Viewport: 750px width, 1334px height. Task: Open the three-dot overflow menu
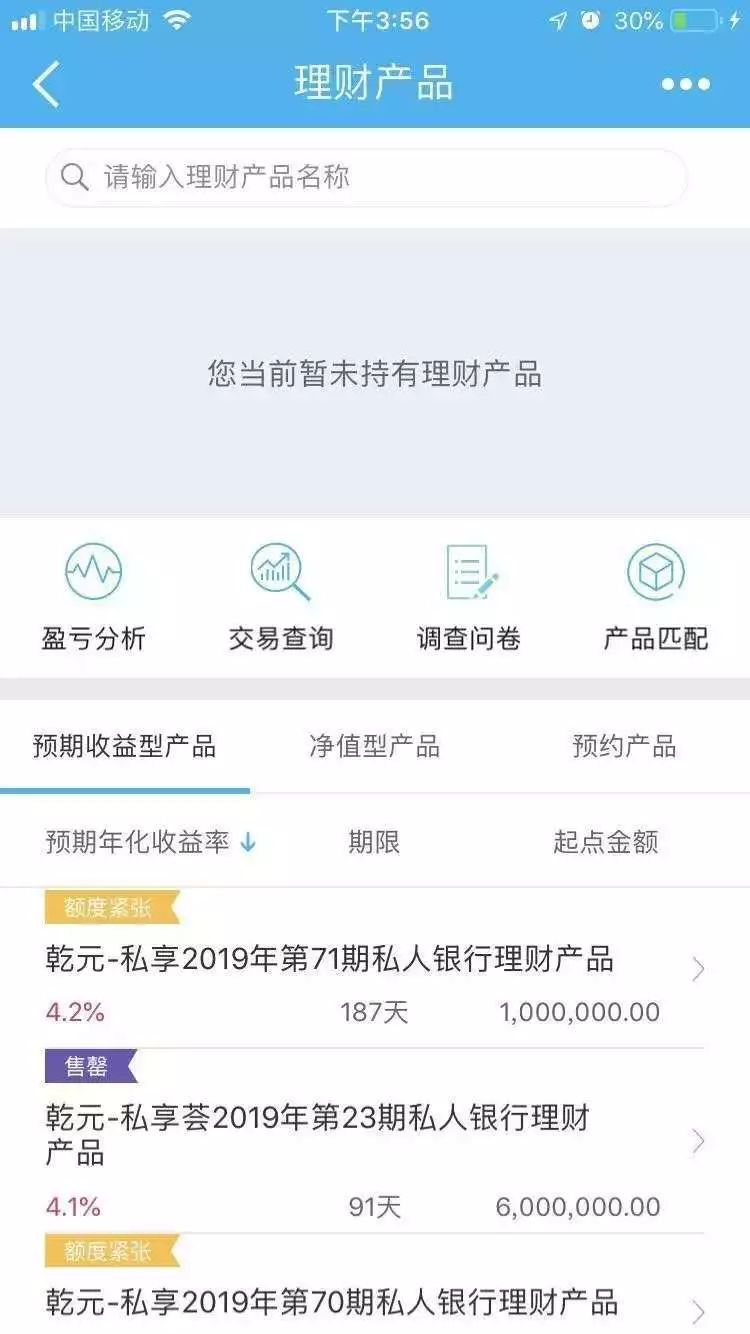(x=686, y=84)
